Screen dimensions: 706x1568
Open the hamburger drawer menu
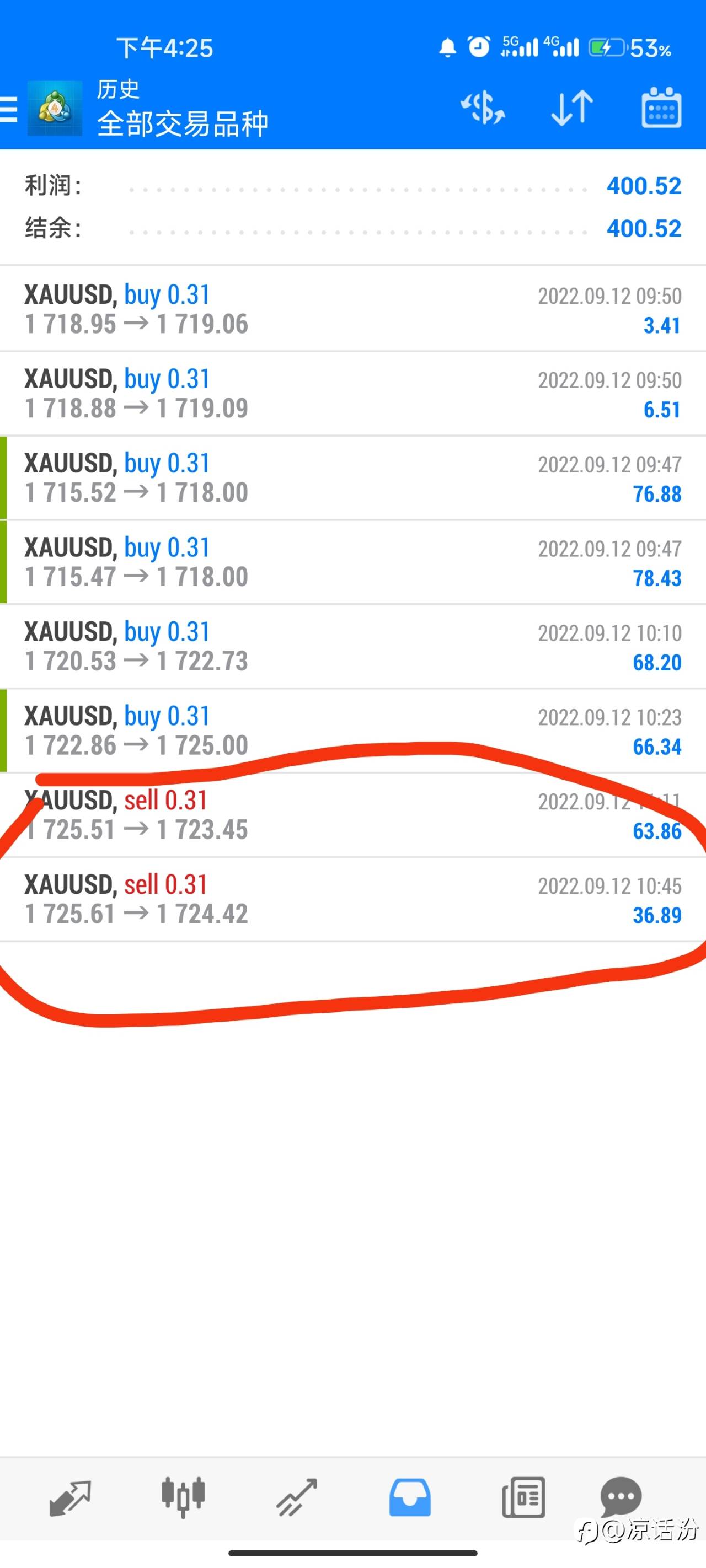(x=8, y=110)
